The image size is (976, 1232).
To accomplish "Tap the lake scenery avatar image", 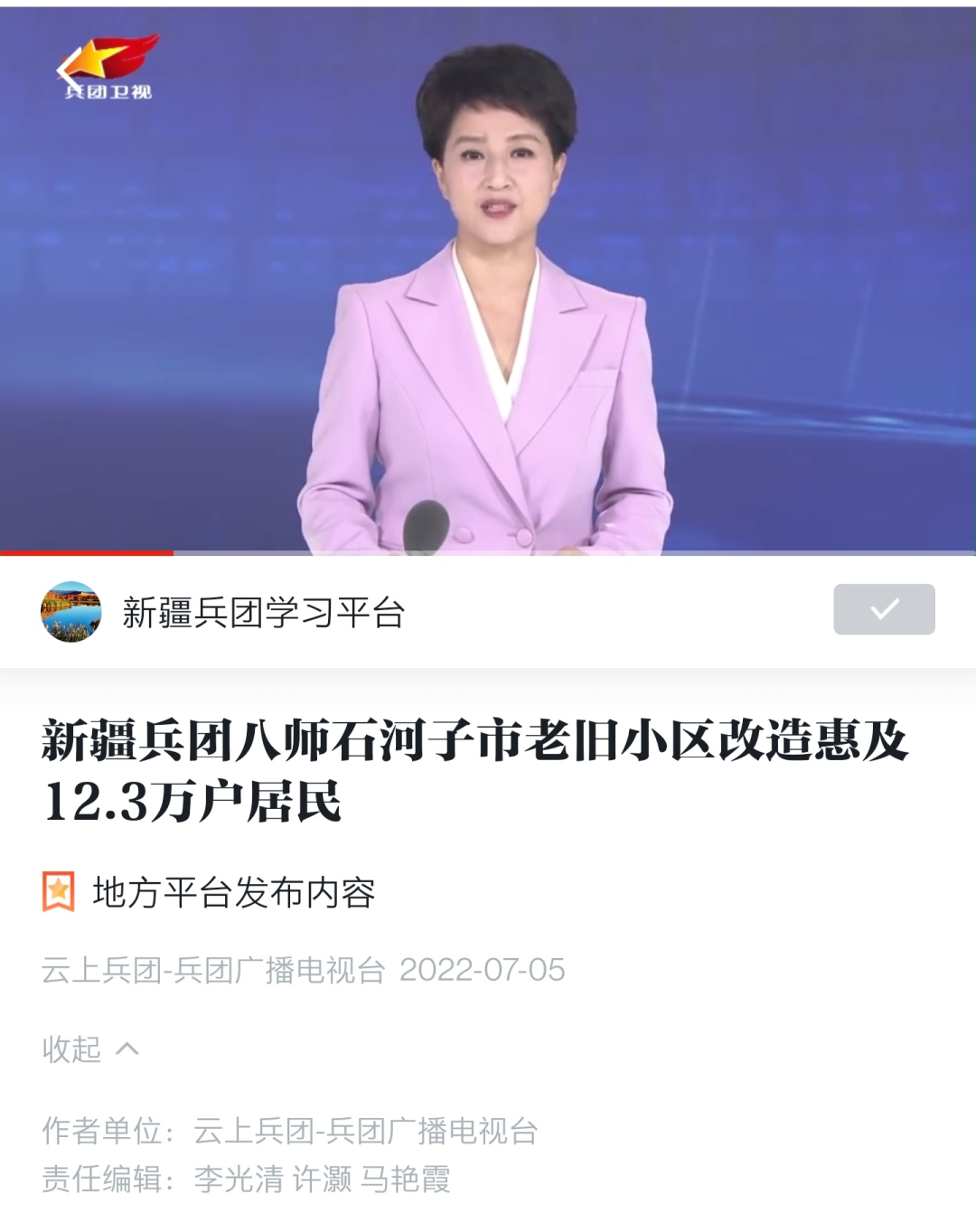I will 69,610.
